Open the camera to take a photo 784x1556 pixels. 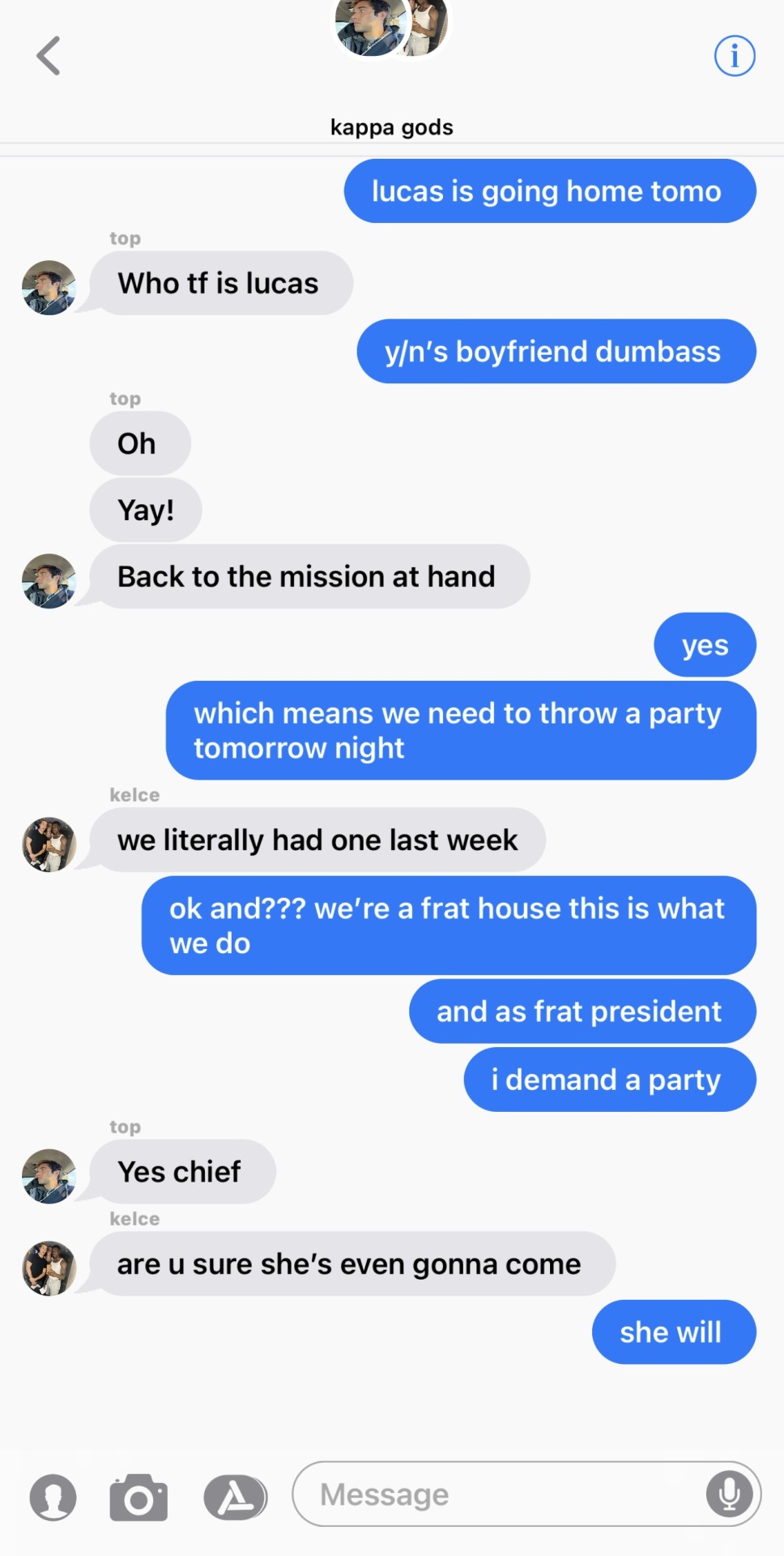click(x=138, y=1498)
